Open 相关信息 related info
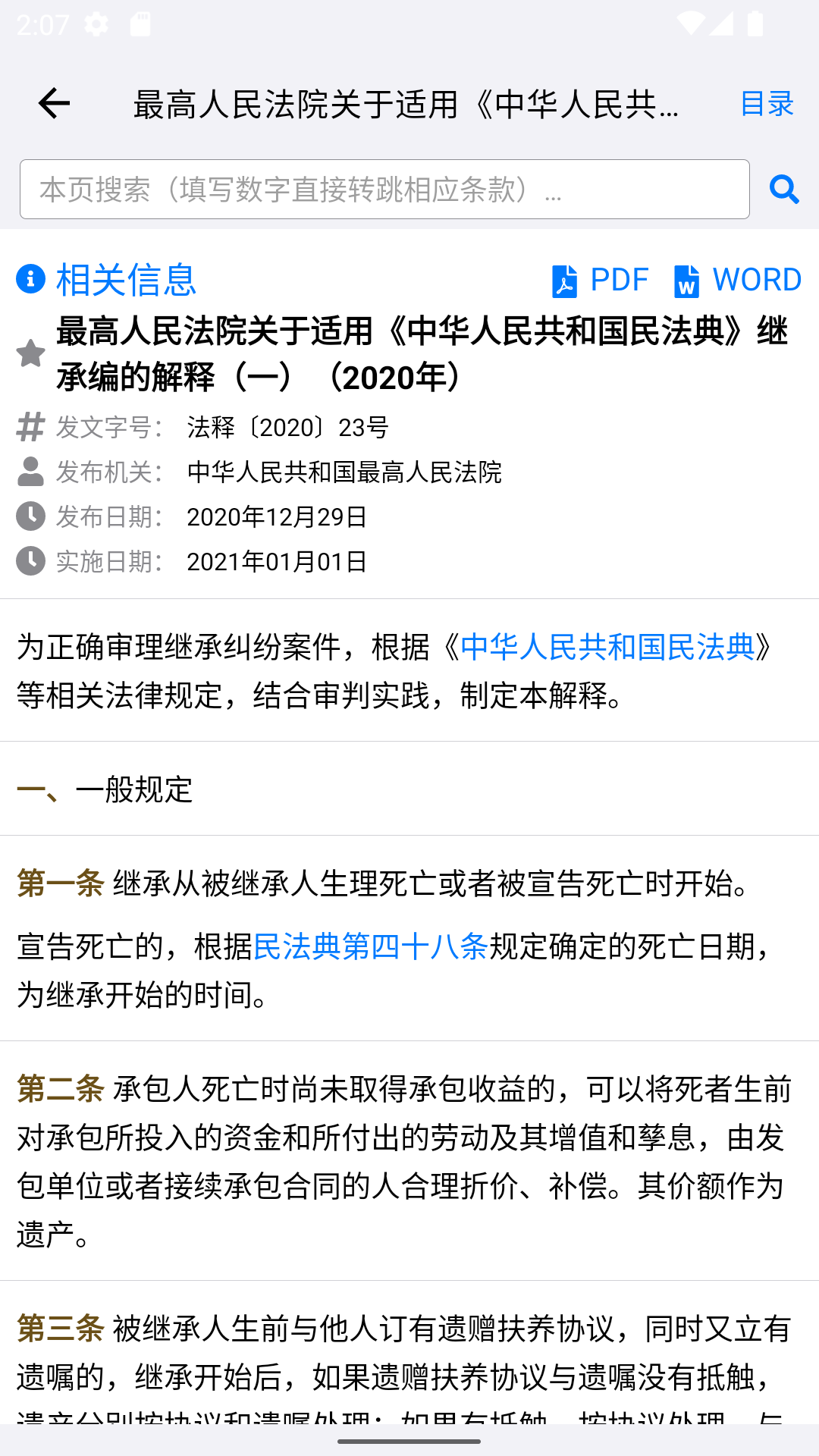 point(106,279)
